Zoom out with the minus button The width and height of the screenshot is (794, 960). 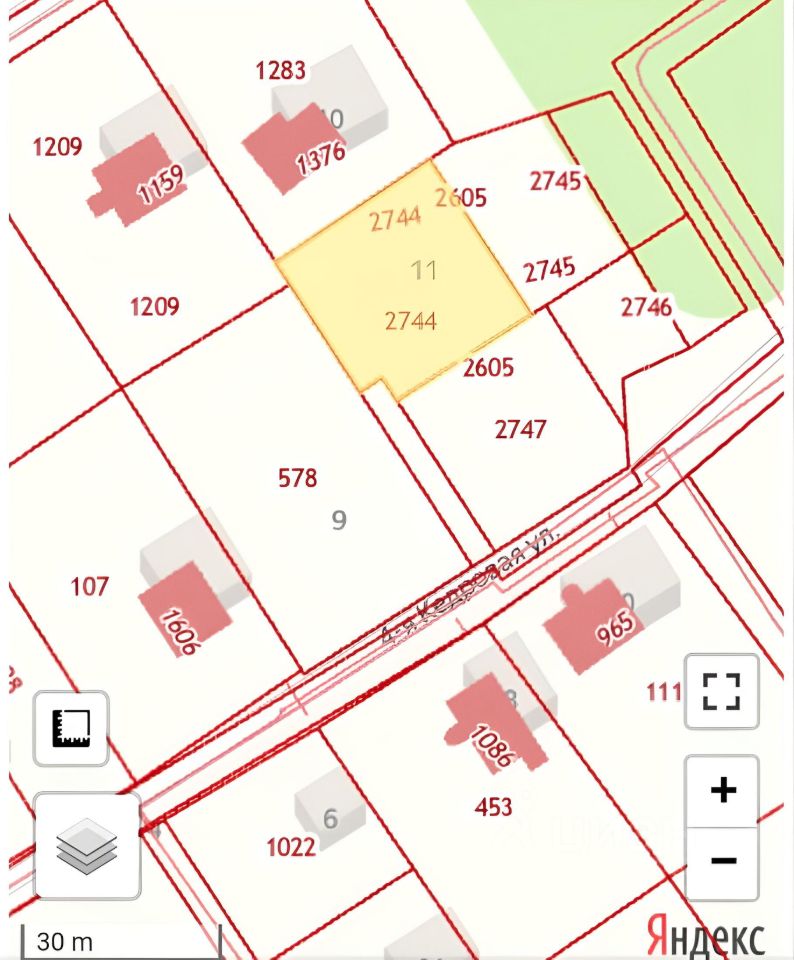click(722, 860)
